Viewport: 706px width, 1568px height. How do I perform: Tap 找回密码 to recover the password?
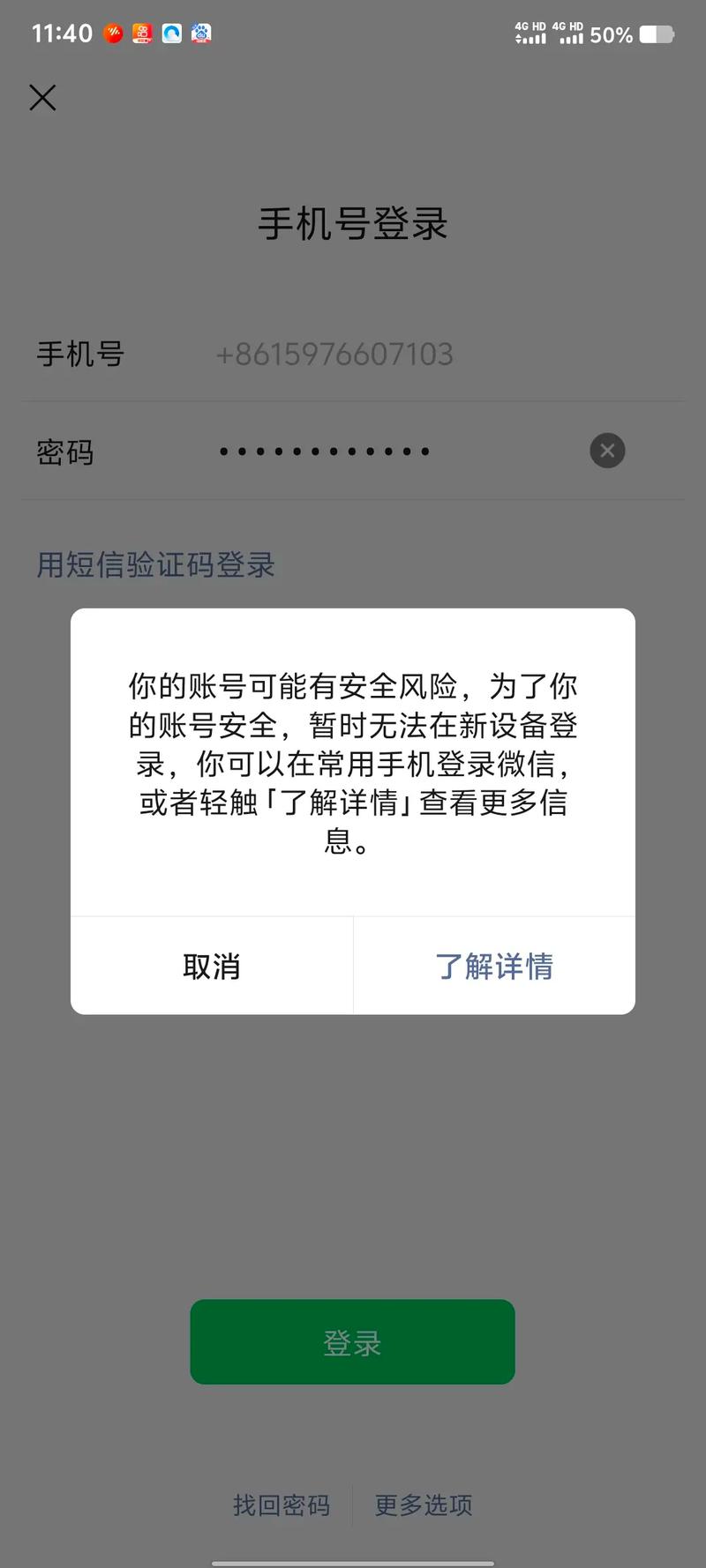coord(282,1505)
